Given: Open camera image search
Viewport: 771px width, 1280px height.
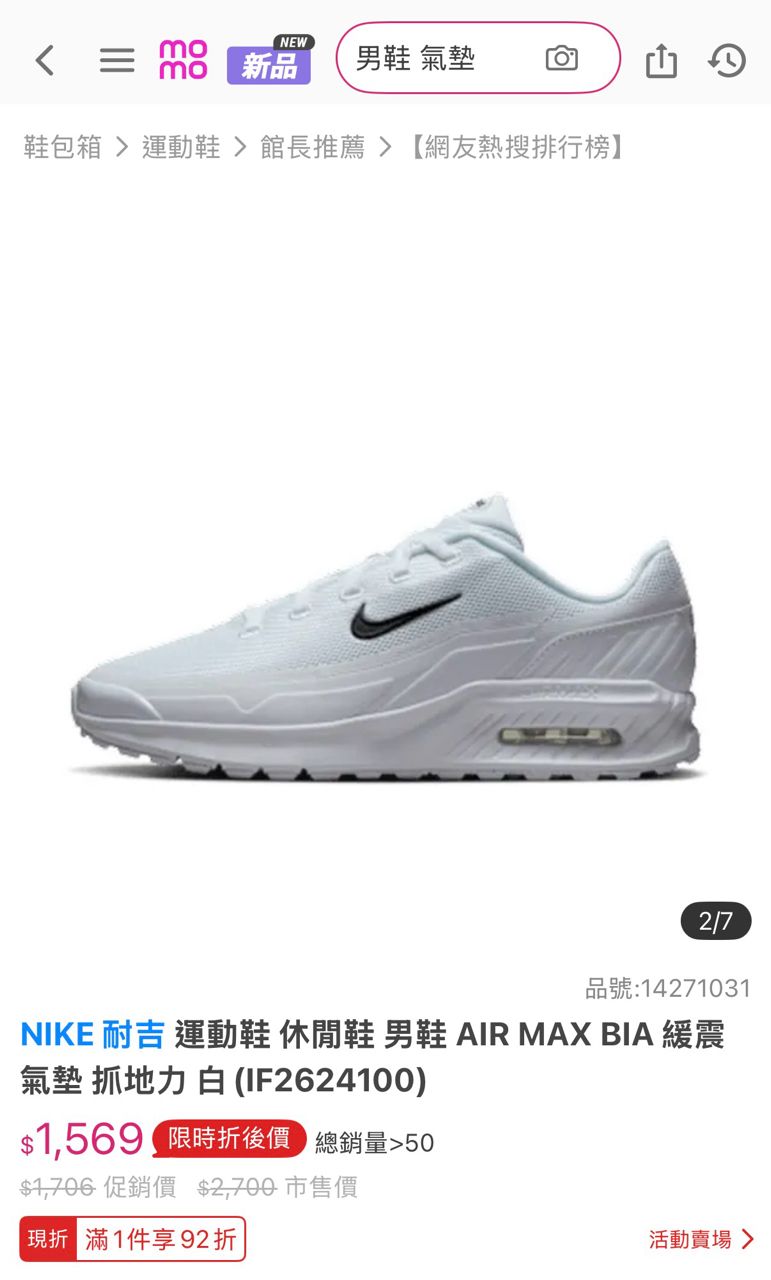Looking at the screenshot, I should coord(562,59).
